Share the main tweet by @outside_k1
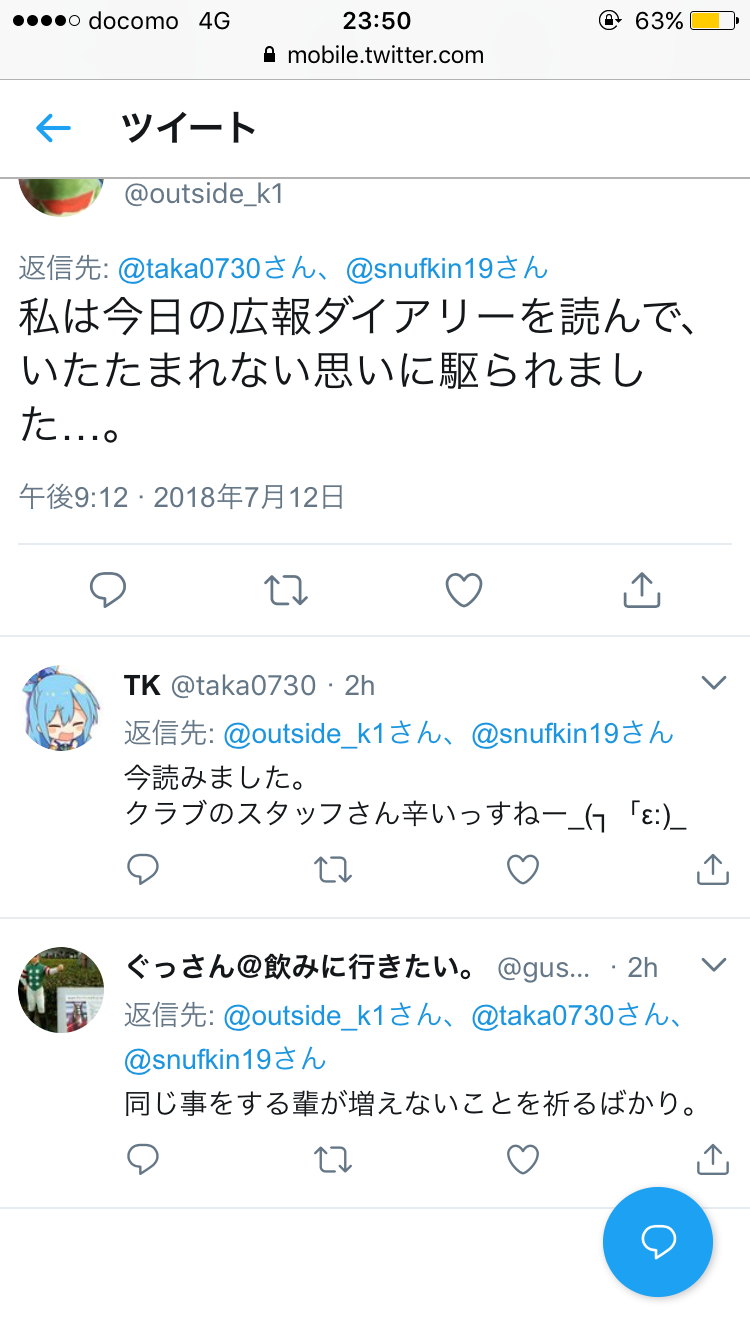Screen dimensions: 750x1334 click(642, 590)
